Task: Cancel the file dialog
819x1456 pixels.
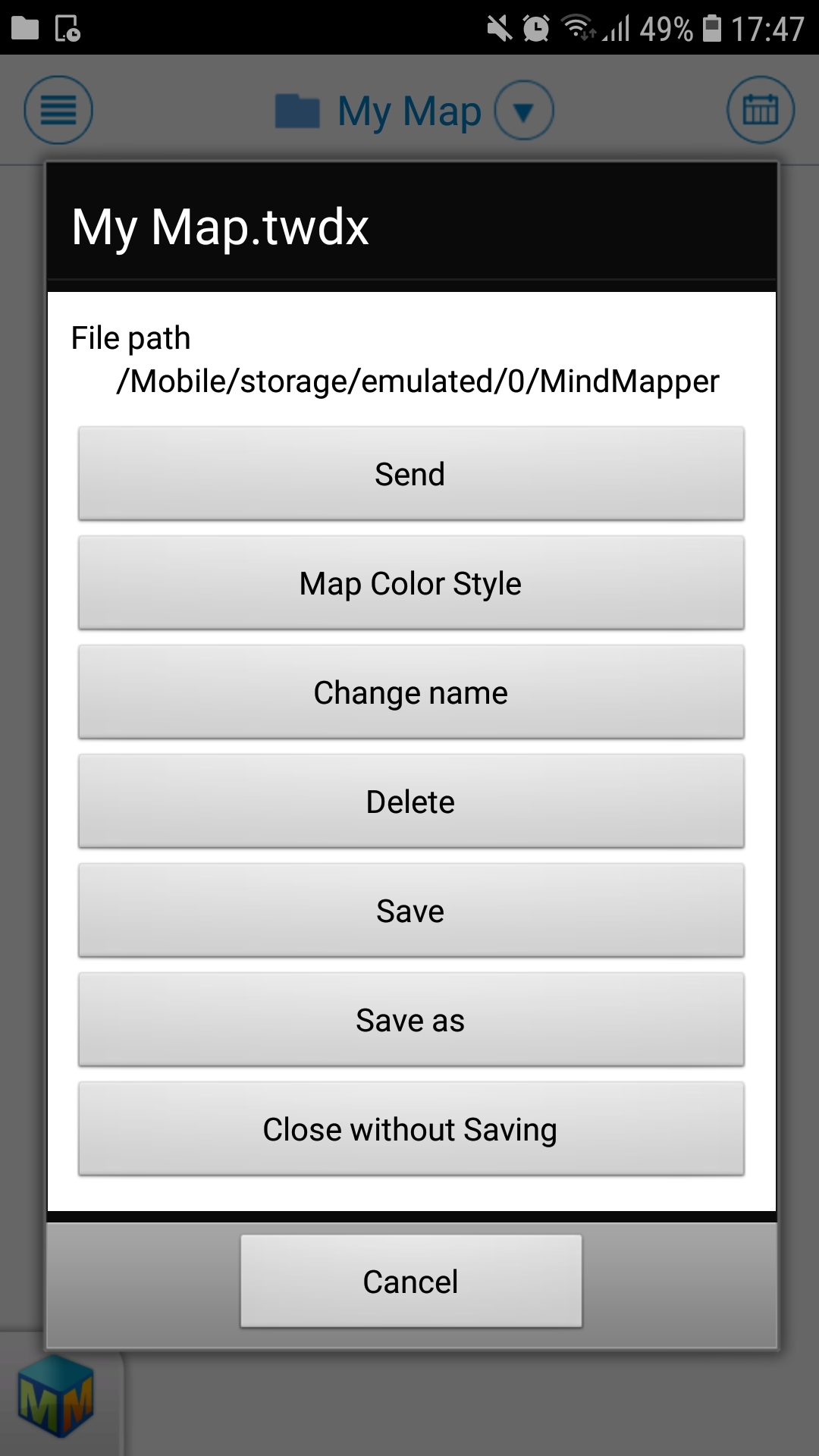Action: 410,1282
